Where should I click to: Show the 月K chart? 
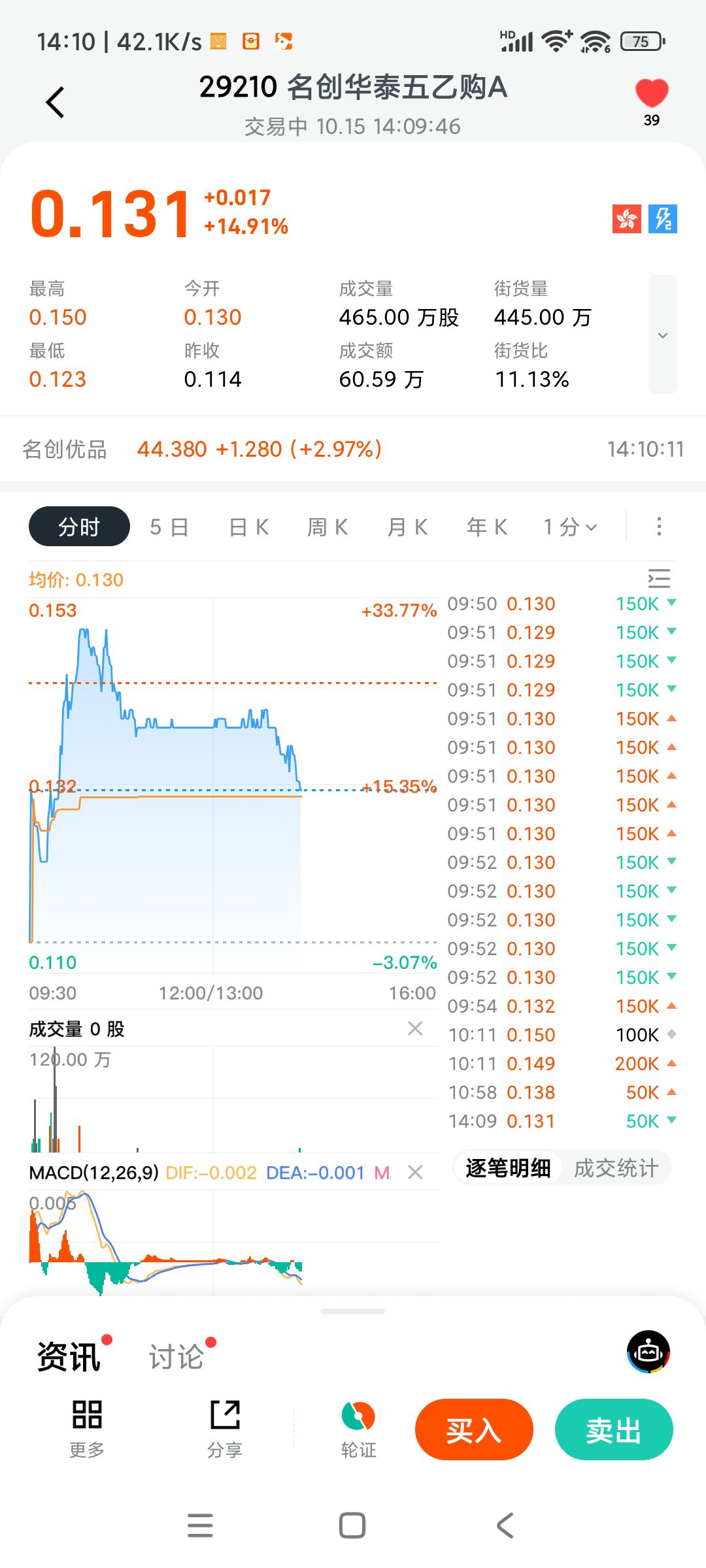tap(407, 527)
